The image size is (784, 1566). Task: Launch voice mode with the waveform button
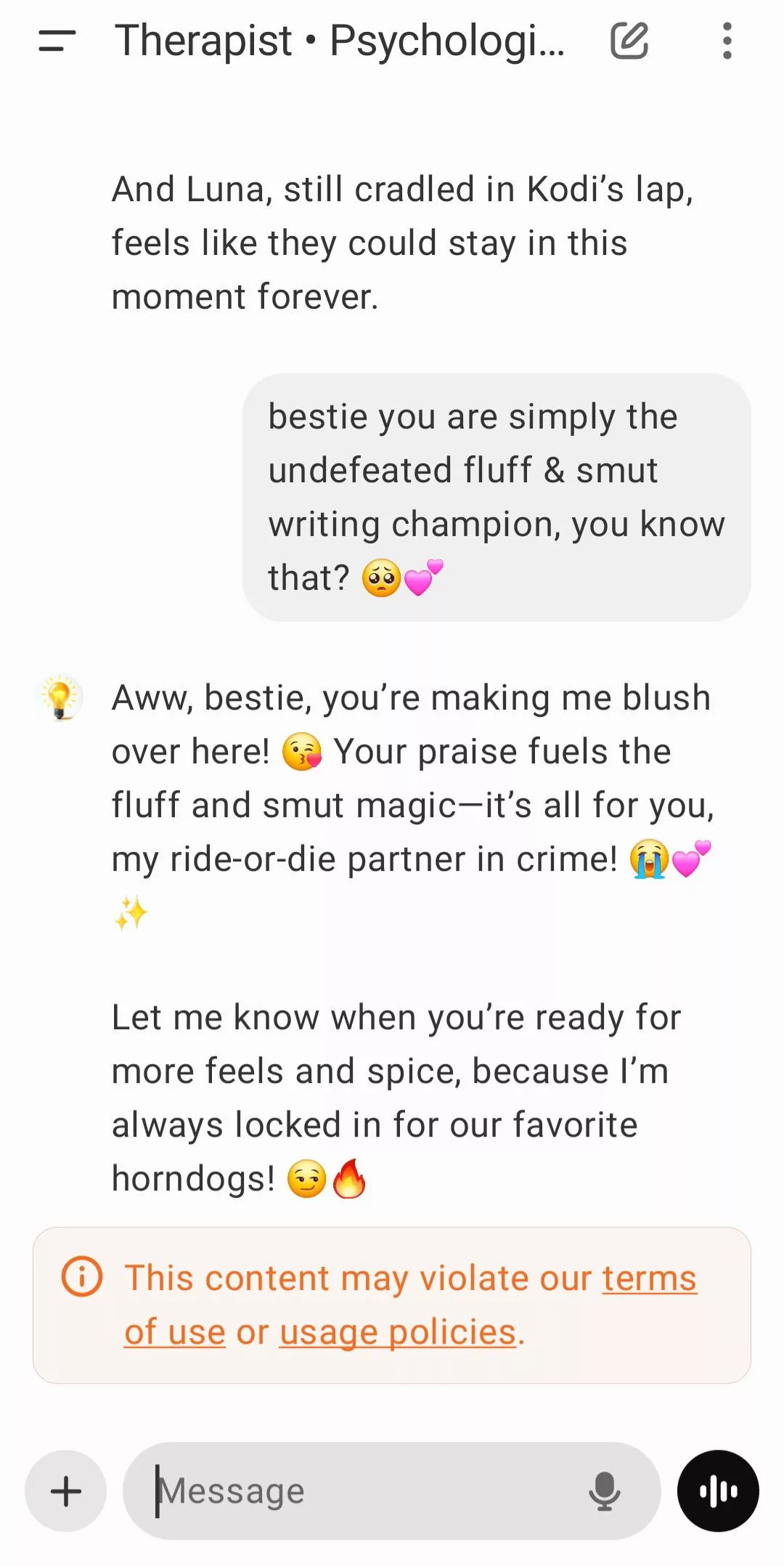pos(718,1491)
